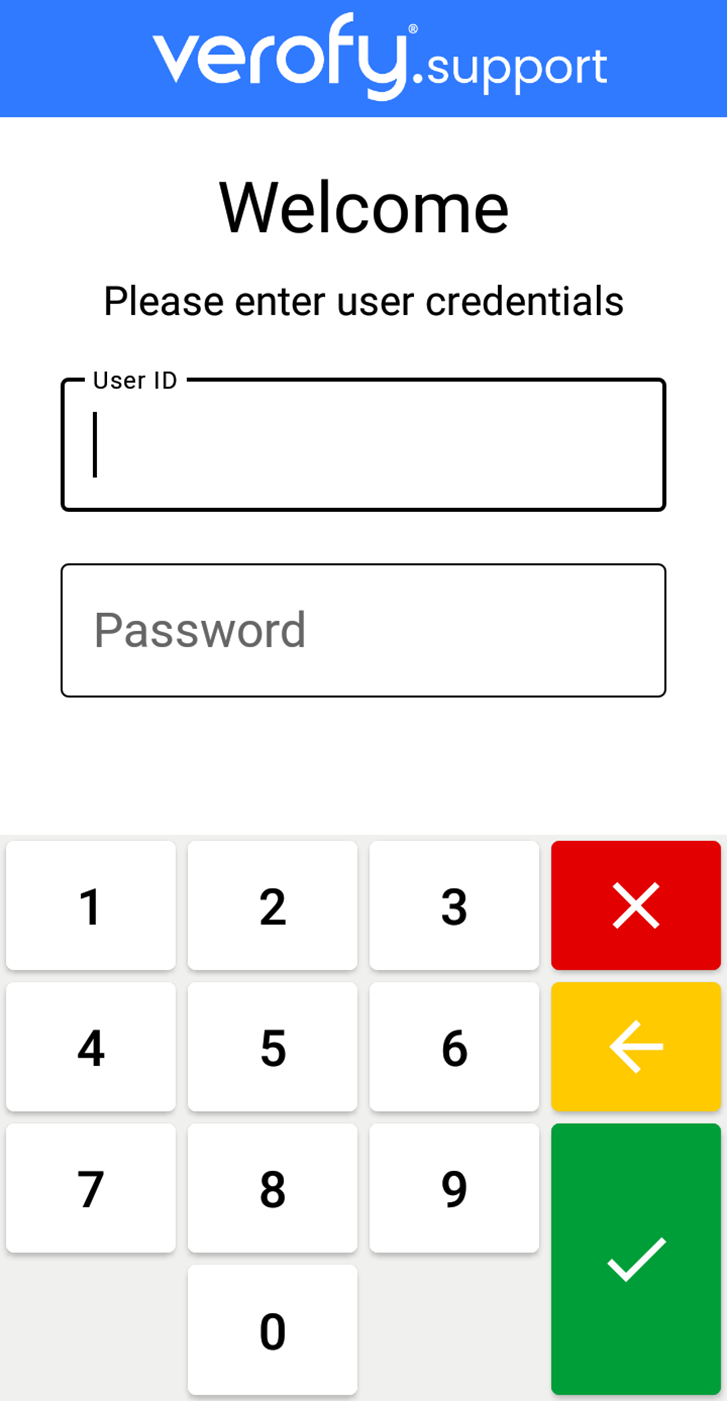Image resolution: width=727 pixels, height=1401 pixels.
Task: Type digit 9 using keypad
Action: coord(454,1188)
